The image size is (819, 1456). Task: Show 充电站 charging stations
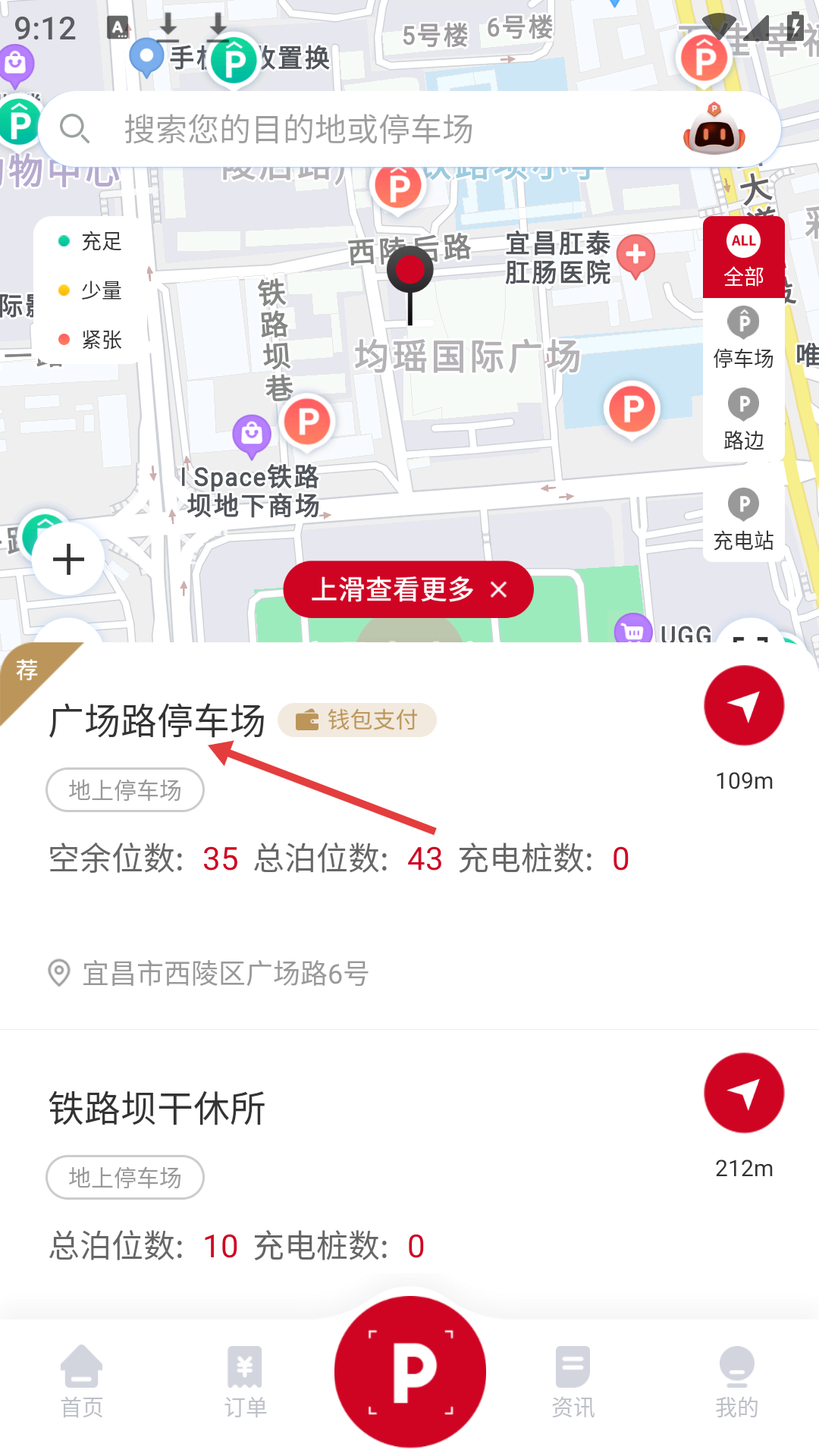click(743, 520)
